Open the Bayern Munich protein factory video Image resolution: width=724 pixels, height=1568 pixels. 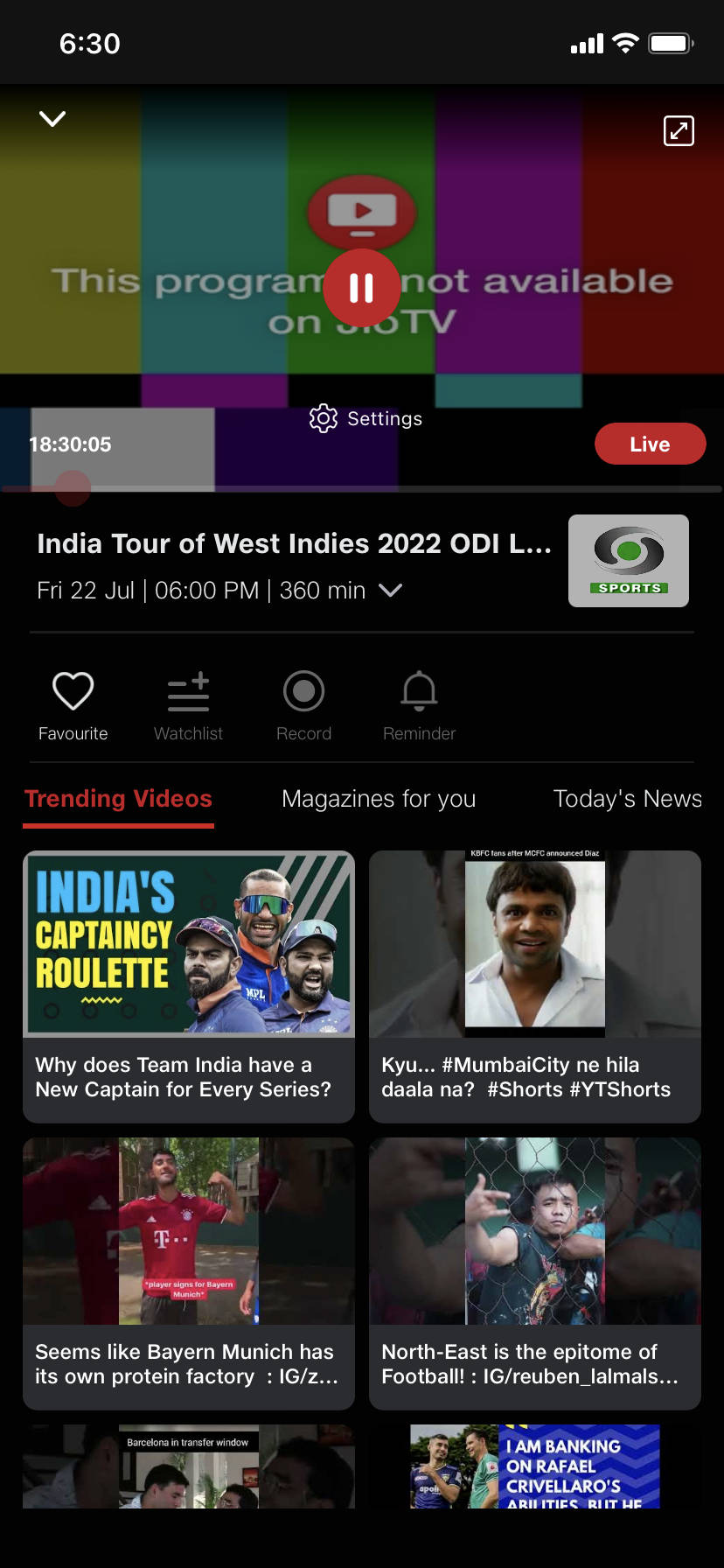189,1273
